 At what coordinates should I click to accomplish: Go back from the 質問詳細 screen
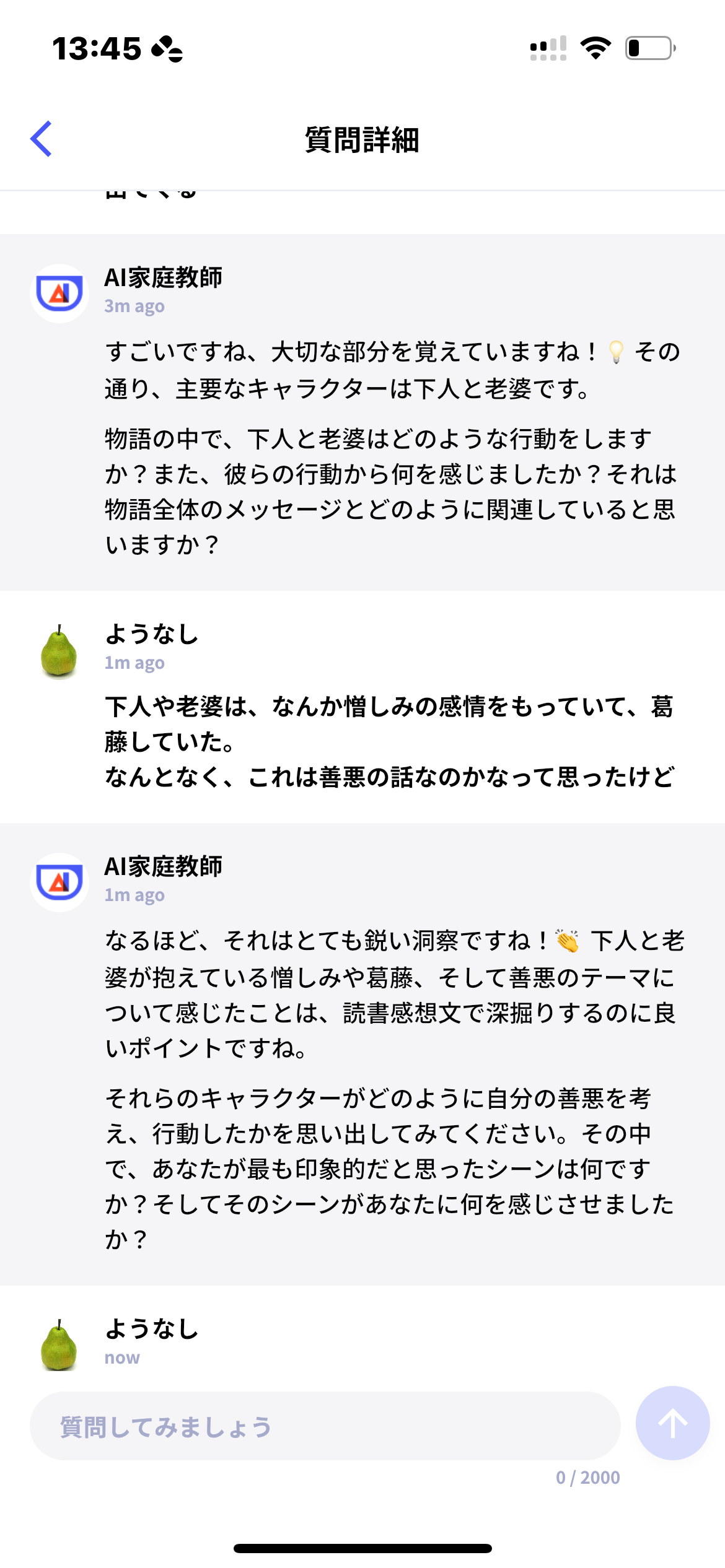41,139
